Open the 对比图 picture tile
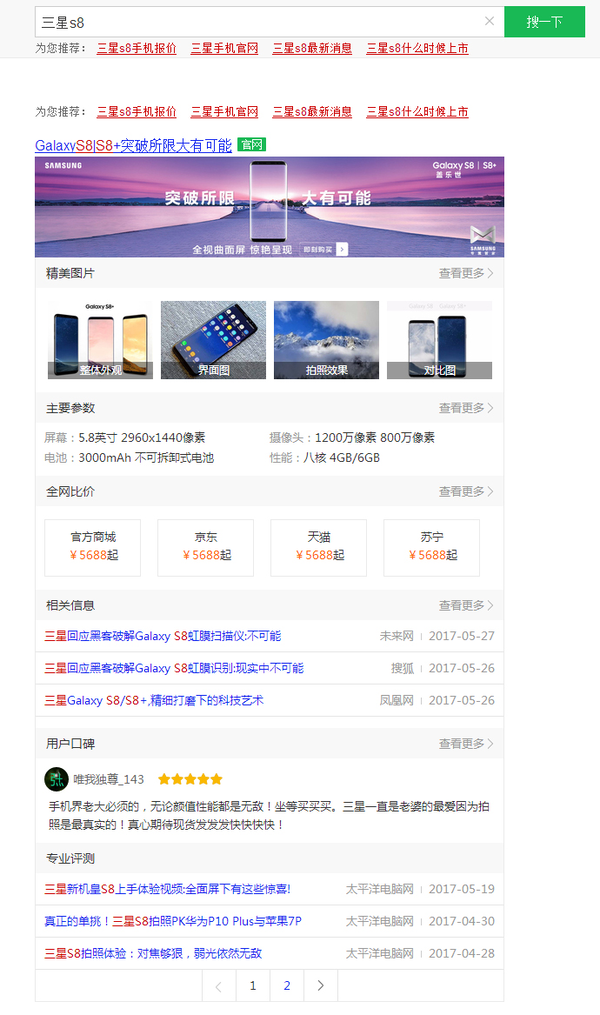 [439, 340]
